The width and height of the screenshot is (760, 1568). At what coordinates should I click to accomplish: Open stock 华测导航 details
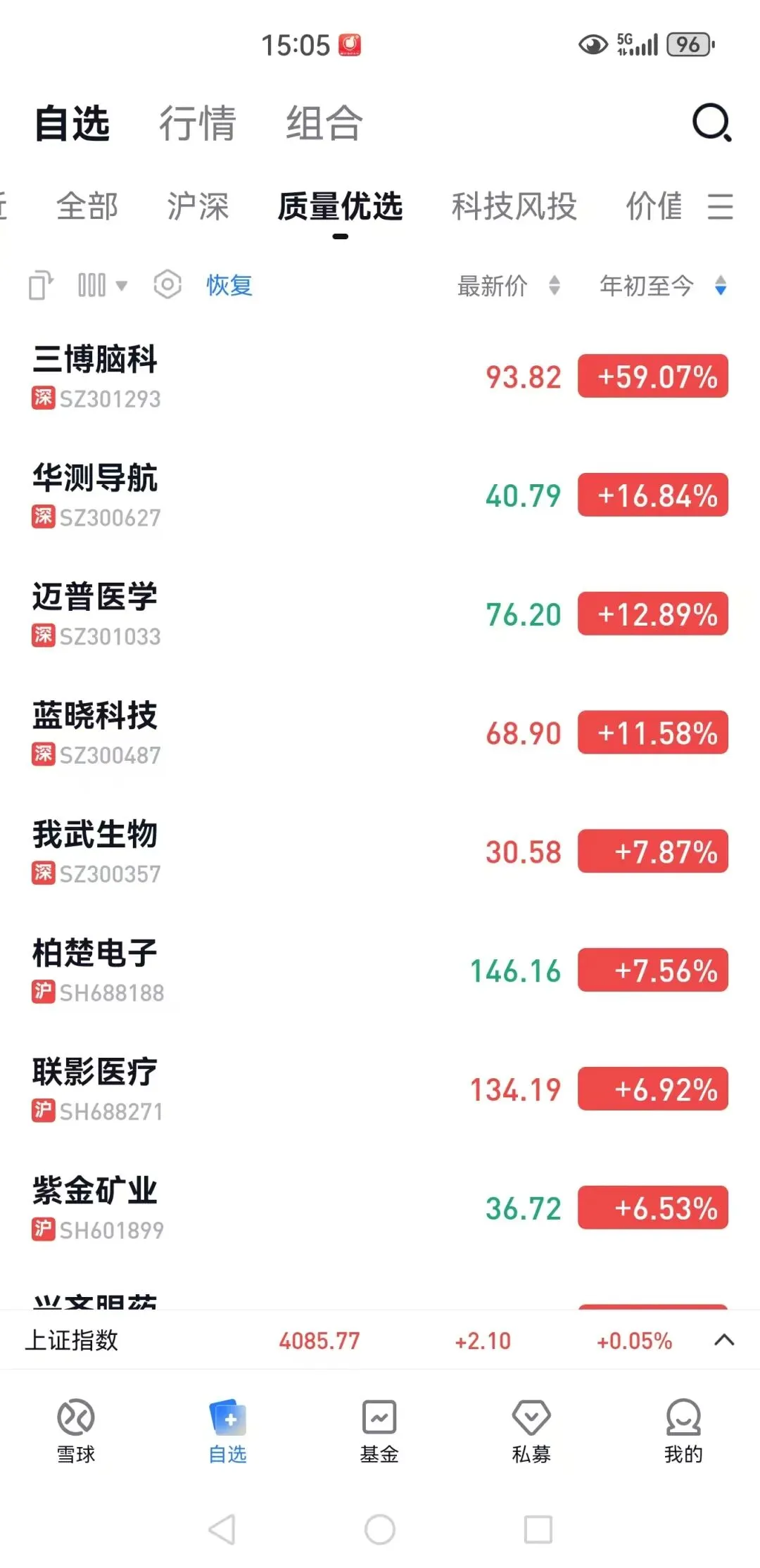click(x=96, y=495)
